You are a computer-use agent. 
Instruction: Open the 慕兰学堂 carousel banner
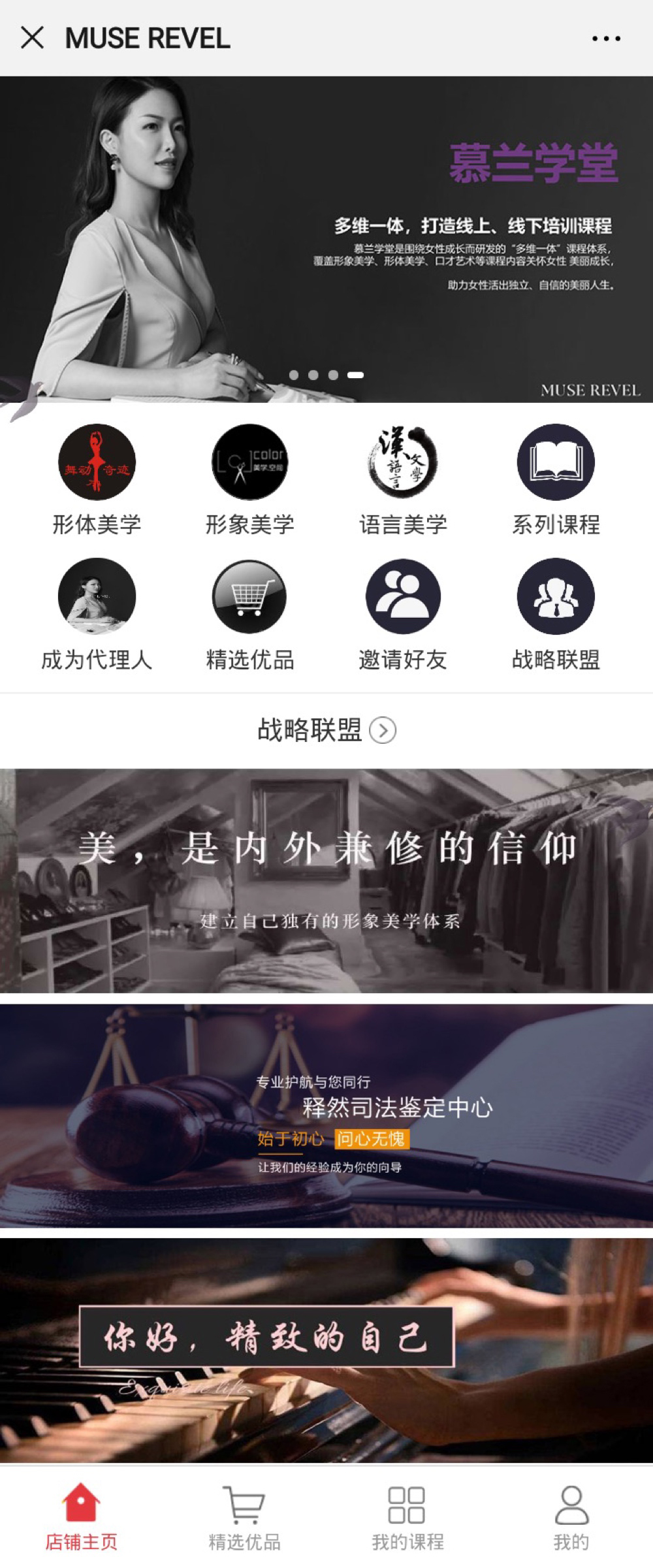click(326, 239)
